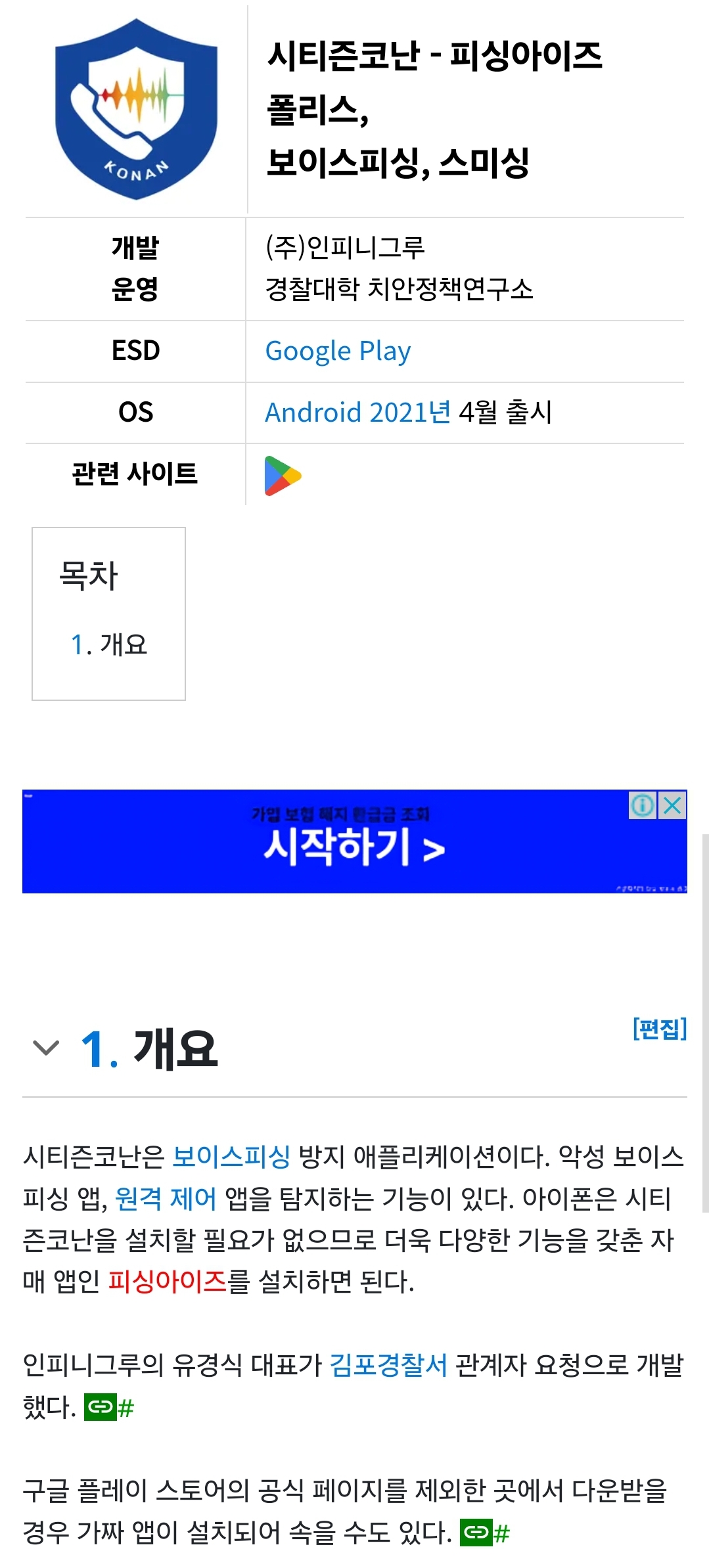The height and width of the screenshot is (1568, 709).
Task: Open the 원격 제어 article link
Action: pos(166,1198)
